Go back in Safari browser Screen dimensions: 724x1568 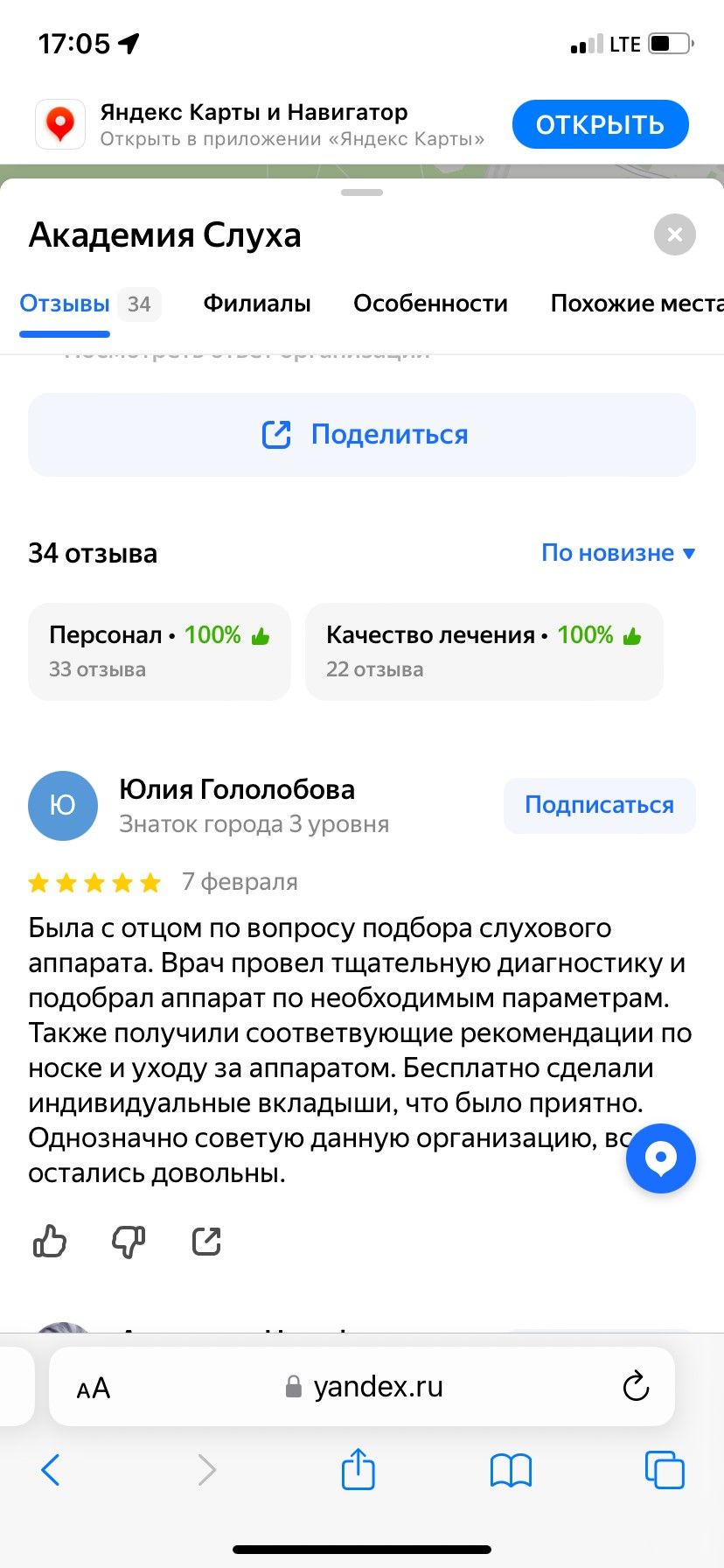(x=51, y=1470)
